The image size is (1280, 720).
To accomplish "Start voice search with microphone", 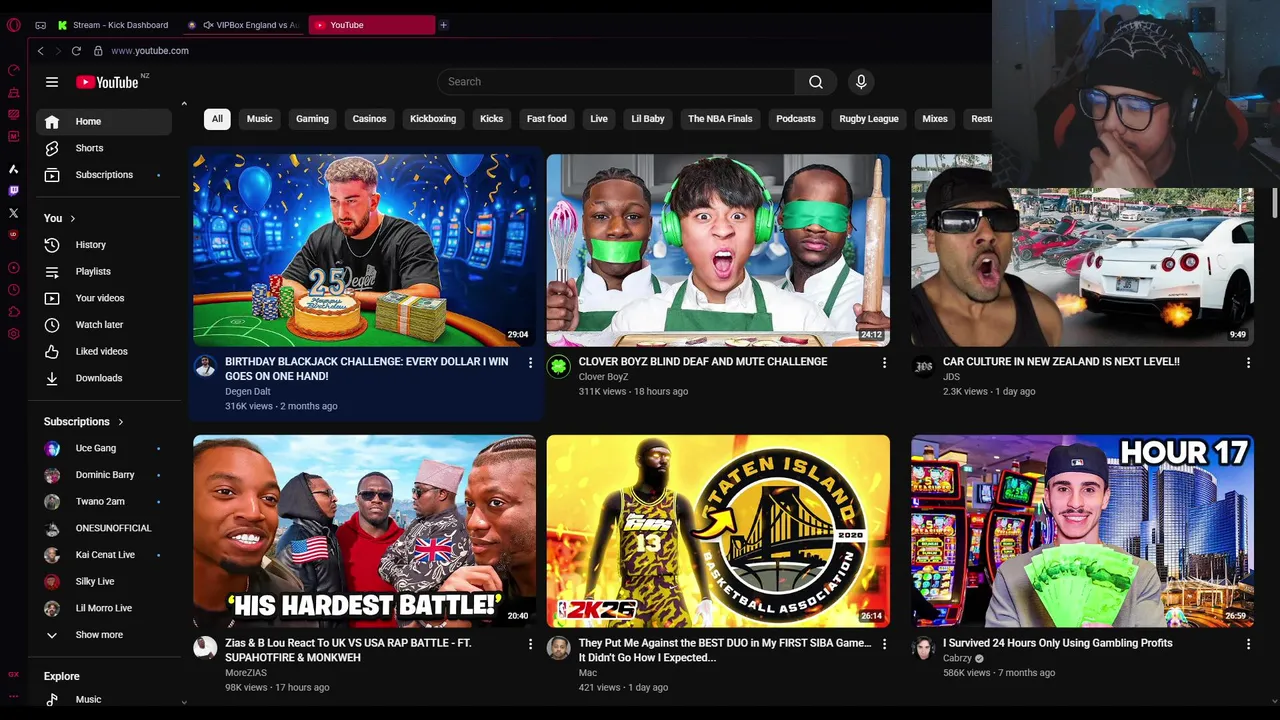I will [x=861, y=82].
